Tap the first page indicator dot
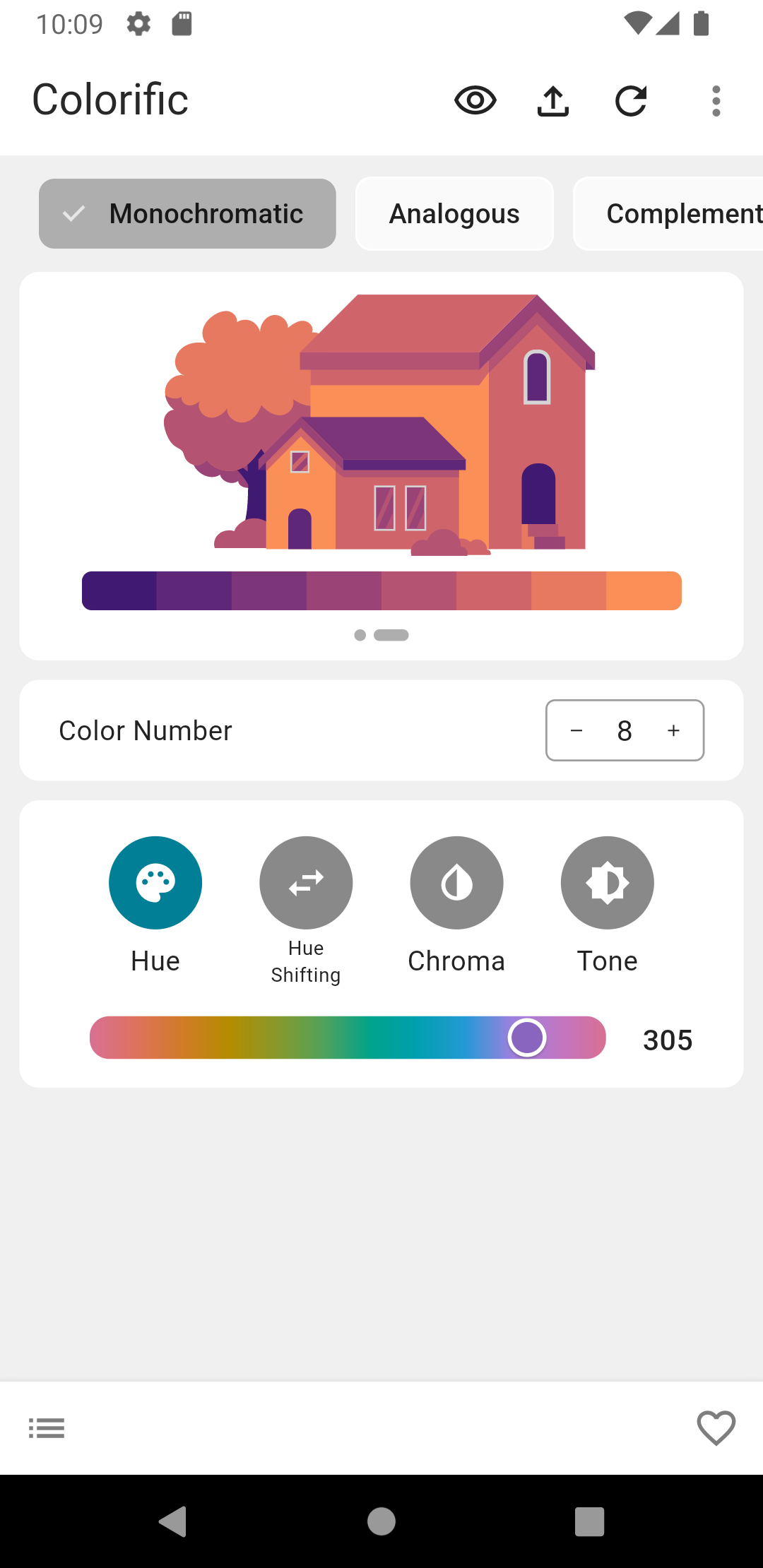 tap(360, 635)
